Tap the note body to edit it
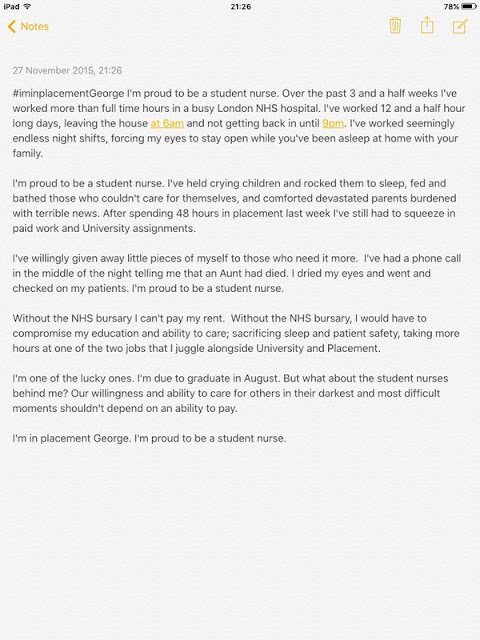480x640 pixels. point(239,265)
